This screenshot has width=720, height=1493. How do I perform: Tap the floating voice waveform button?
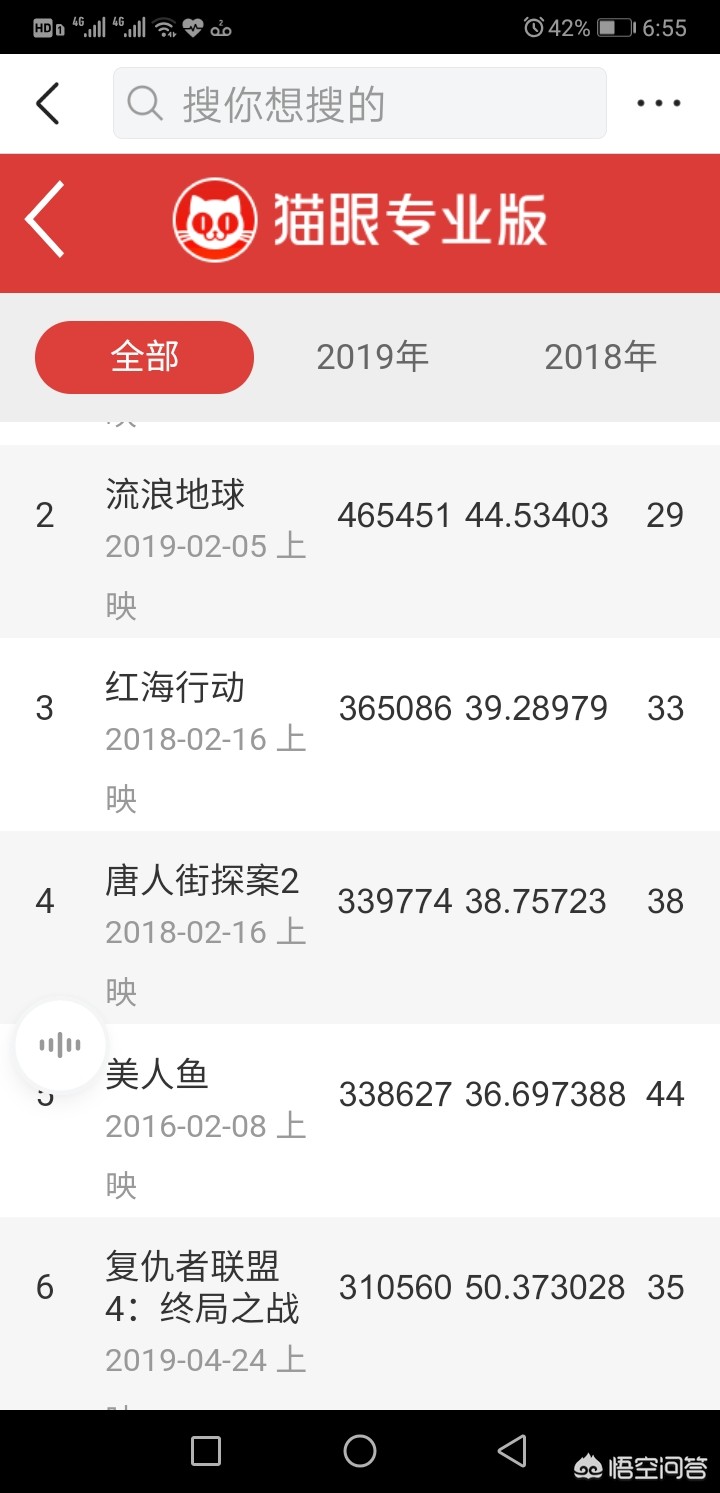click(60, 1046)
